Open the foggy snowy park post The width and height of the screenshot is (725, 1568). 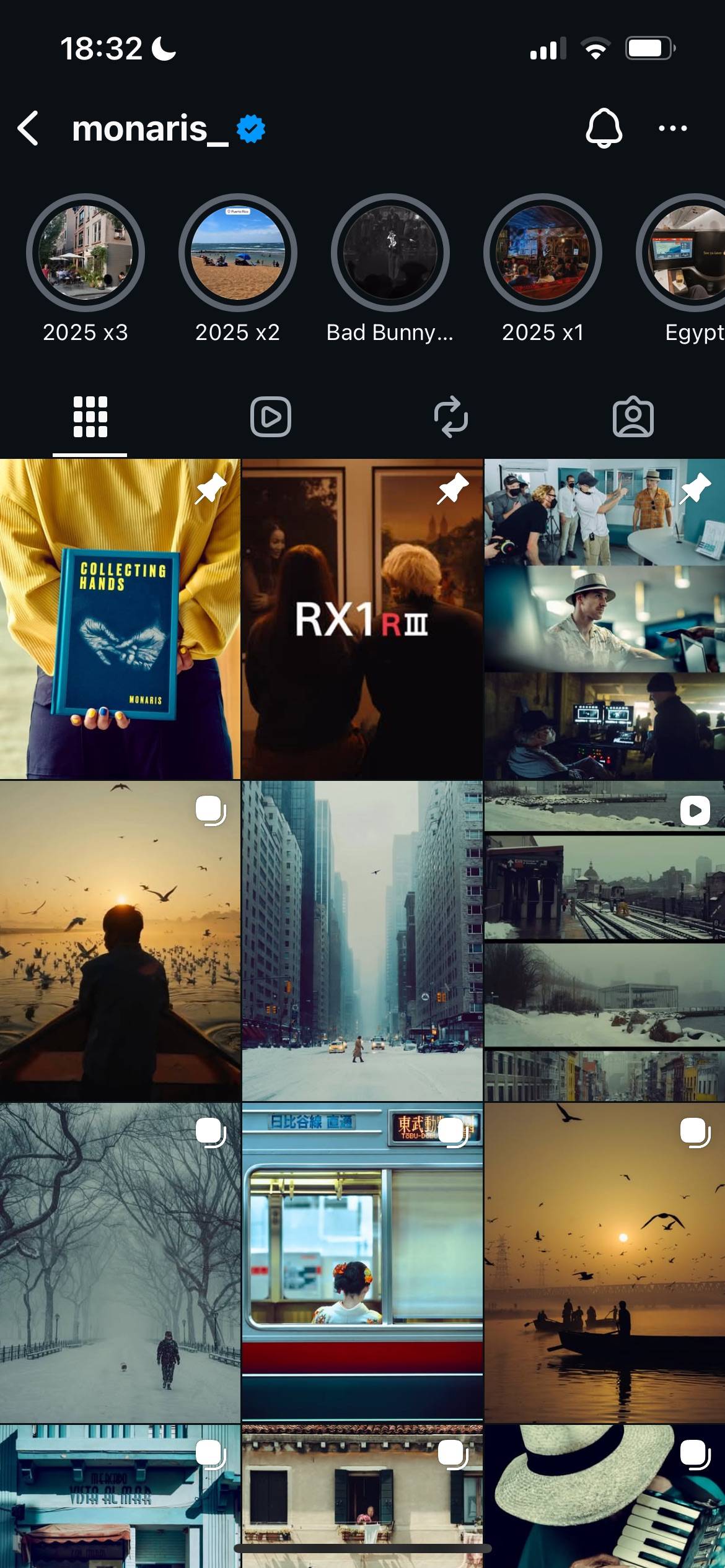[x=120, y=1263]
